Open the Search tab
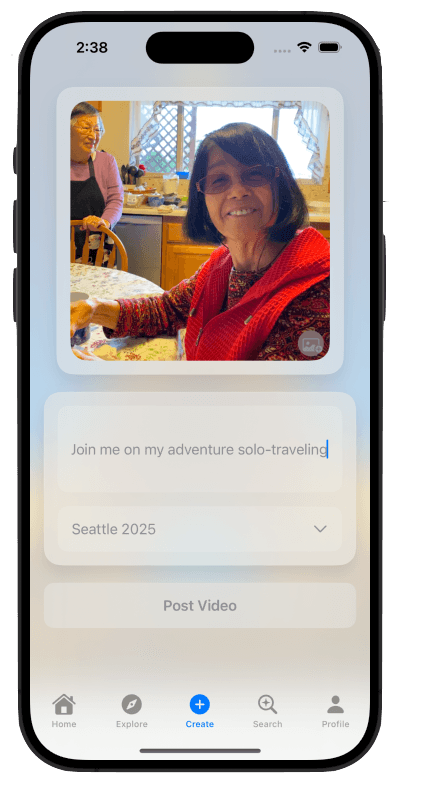 (267, 711)
